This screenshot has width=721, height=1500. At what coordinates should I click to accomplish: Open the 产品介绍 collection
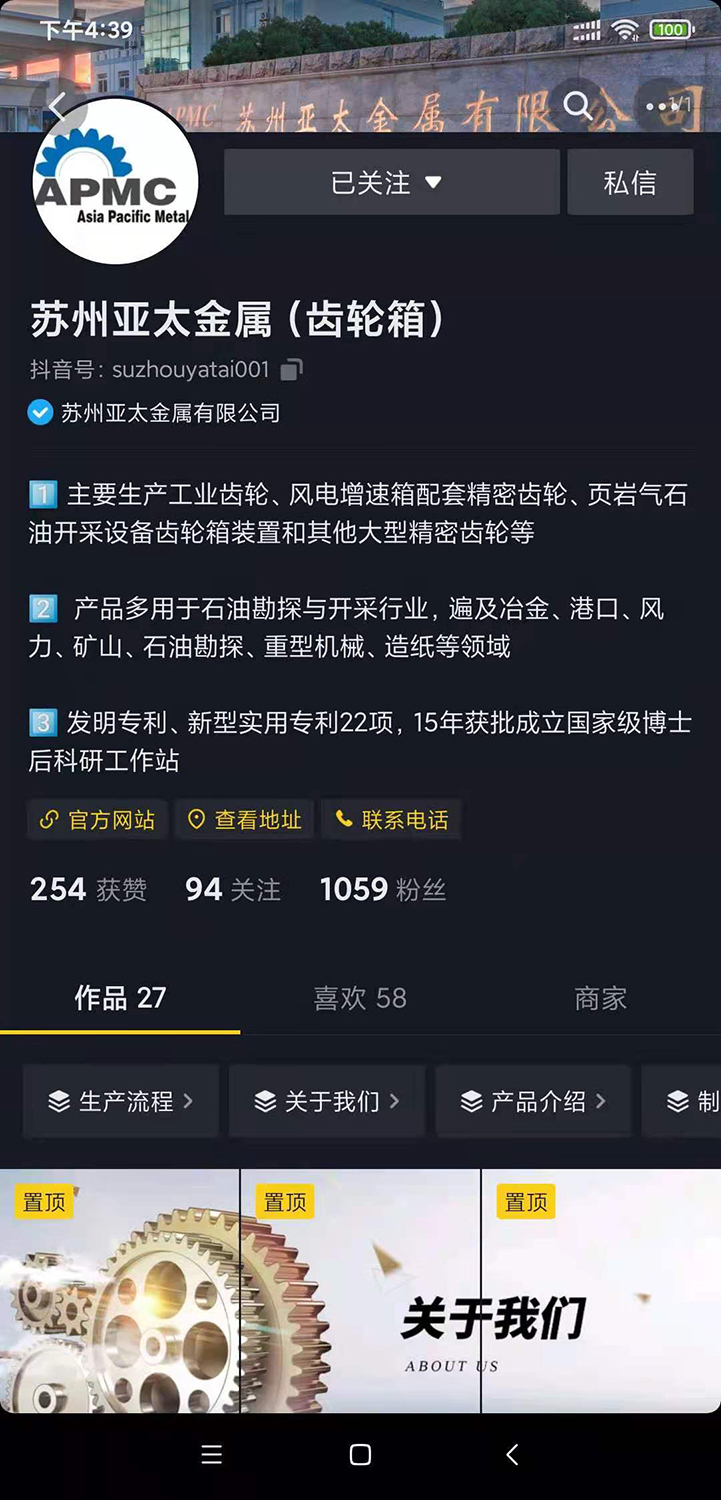coord(533,1101)
